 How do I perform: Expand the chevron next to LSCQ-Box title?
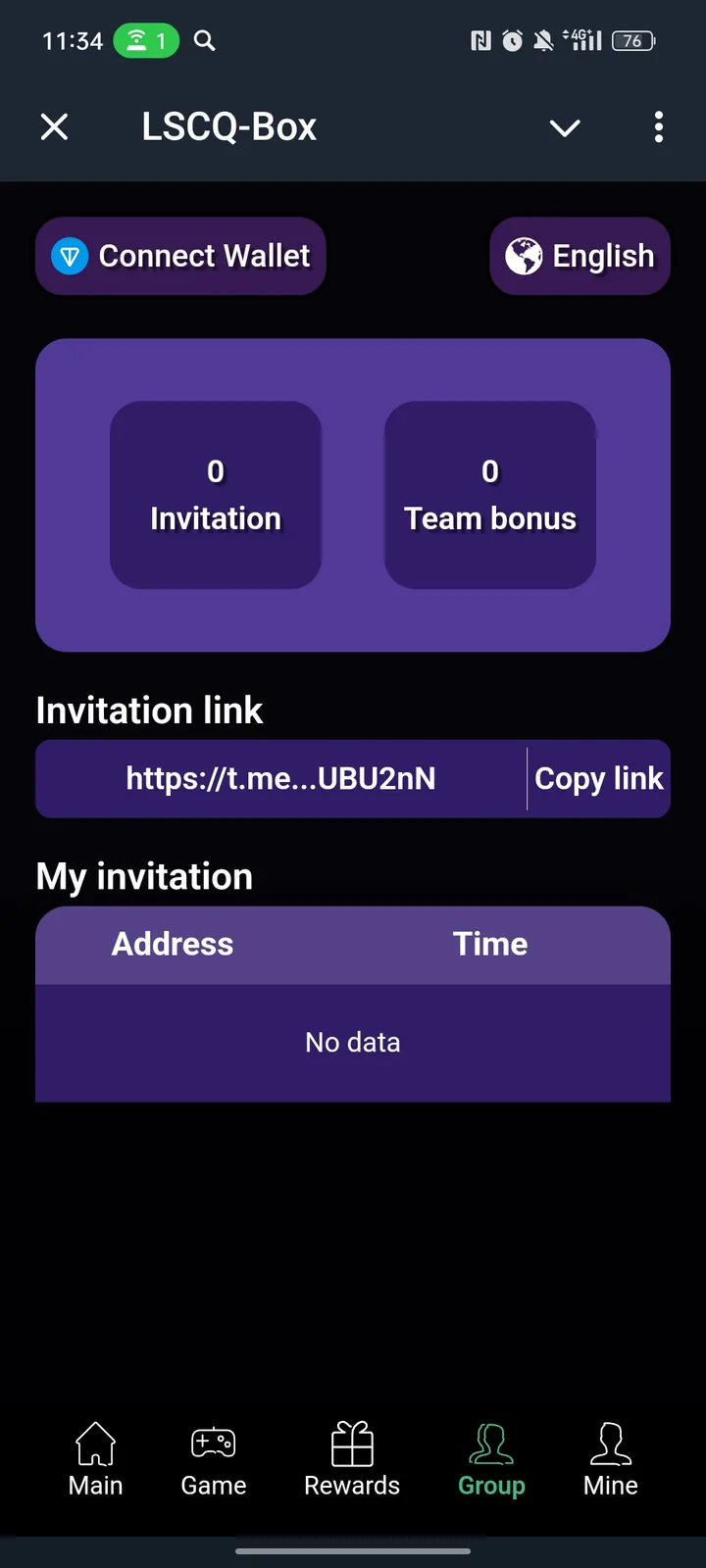point(565,128)
